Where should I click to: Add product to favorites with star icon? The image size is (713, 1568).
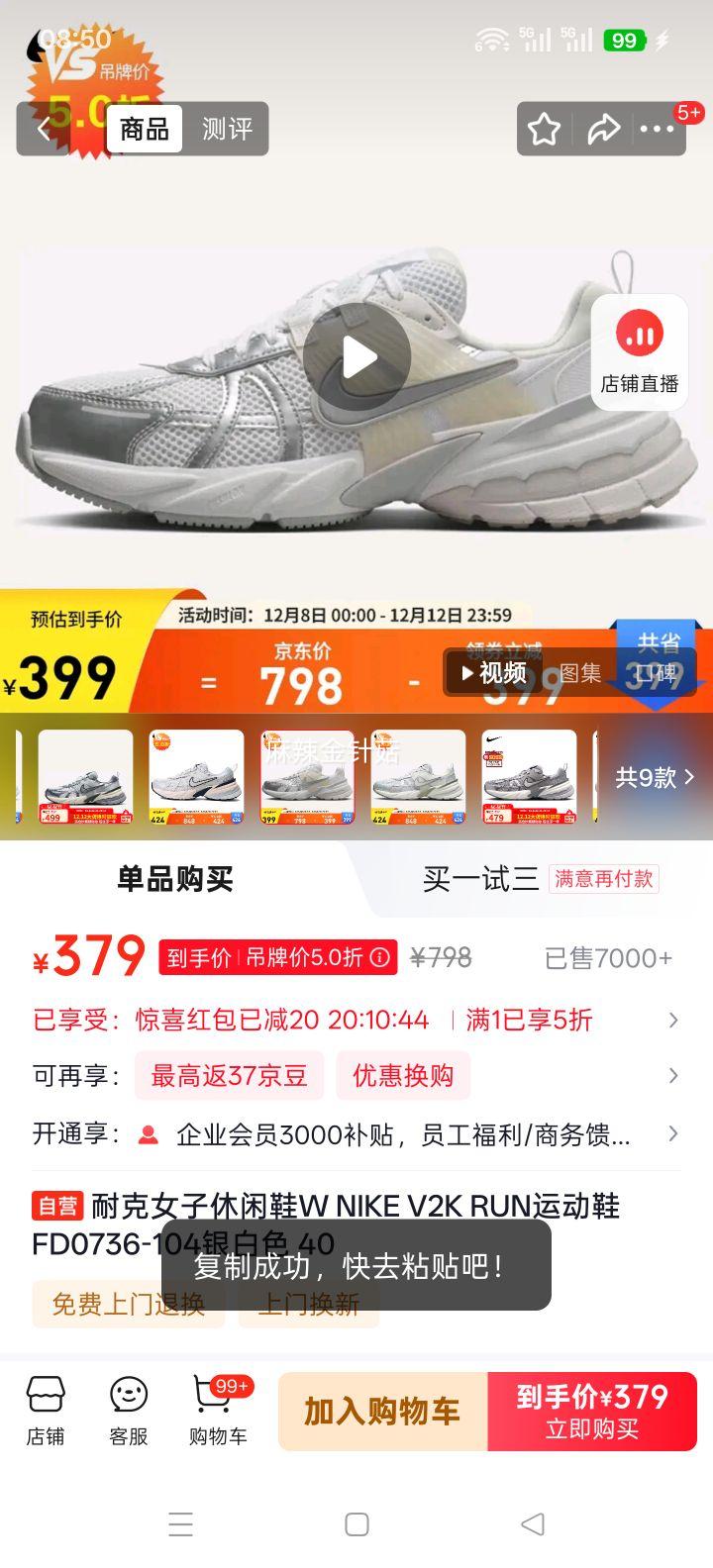click(544, 129)
